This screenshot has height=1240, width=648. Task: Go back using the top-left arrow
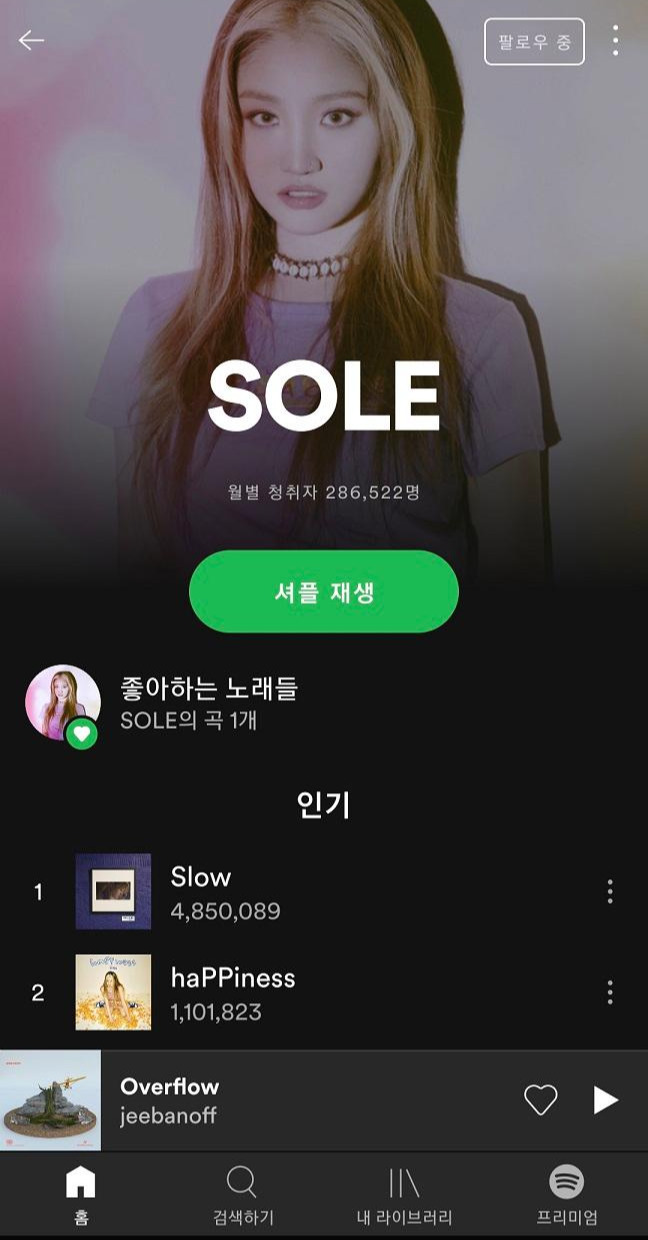(x=32, y=41)
